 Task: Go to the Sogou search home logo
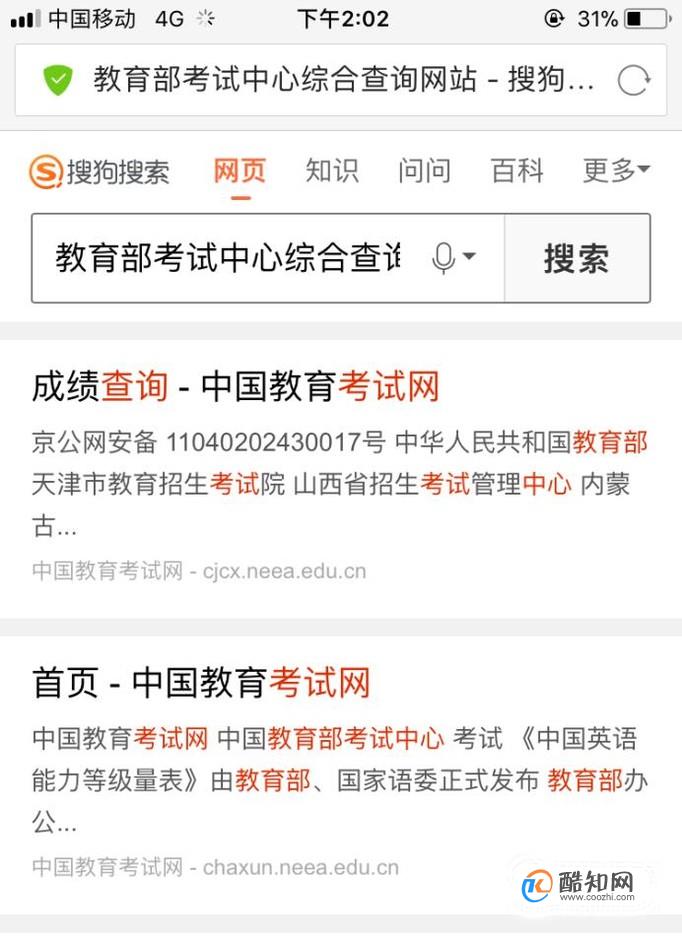(x=100, y=172)
